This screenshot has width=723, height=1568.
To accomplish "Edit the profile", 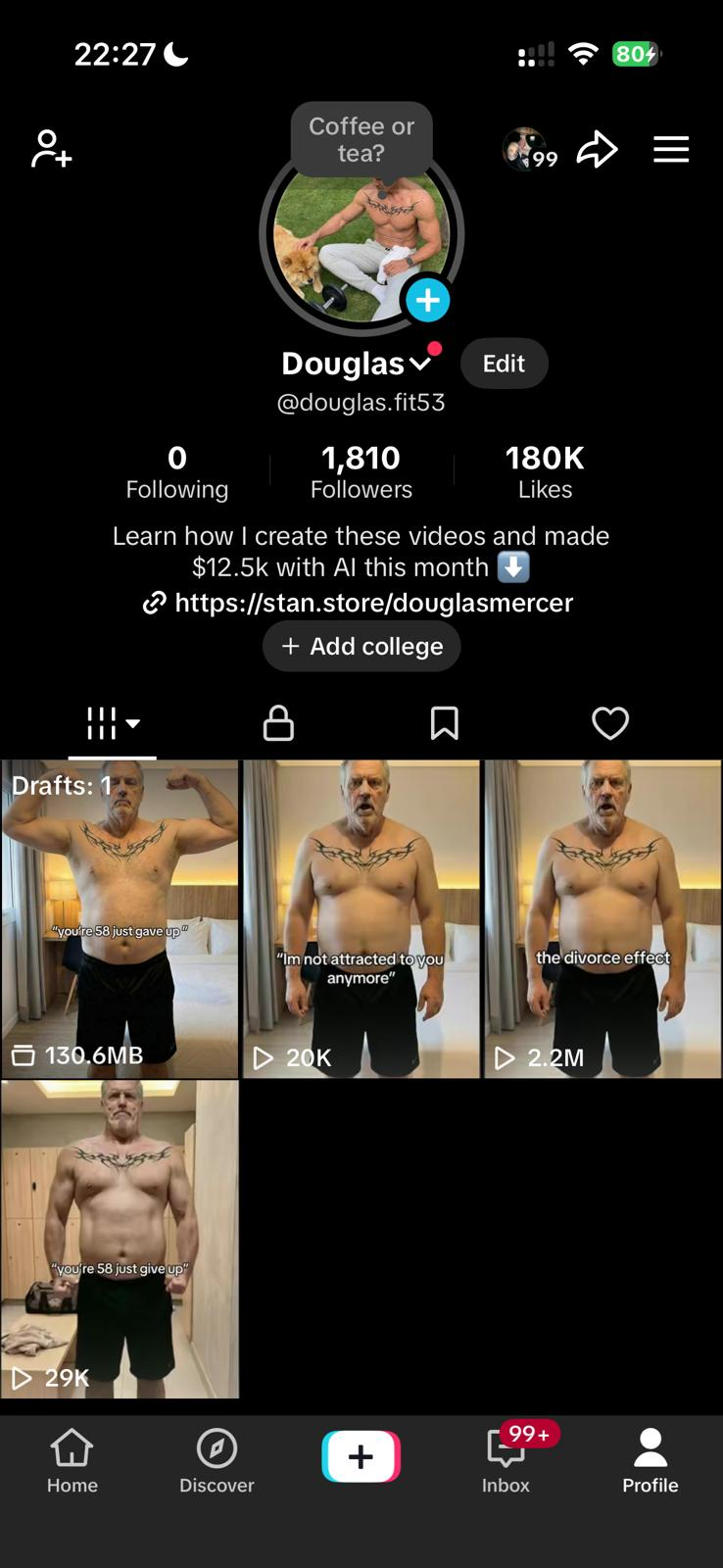I will click(x=504, y=364).
